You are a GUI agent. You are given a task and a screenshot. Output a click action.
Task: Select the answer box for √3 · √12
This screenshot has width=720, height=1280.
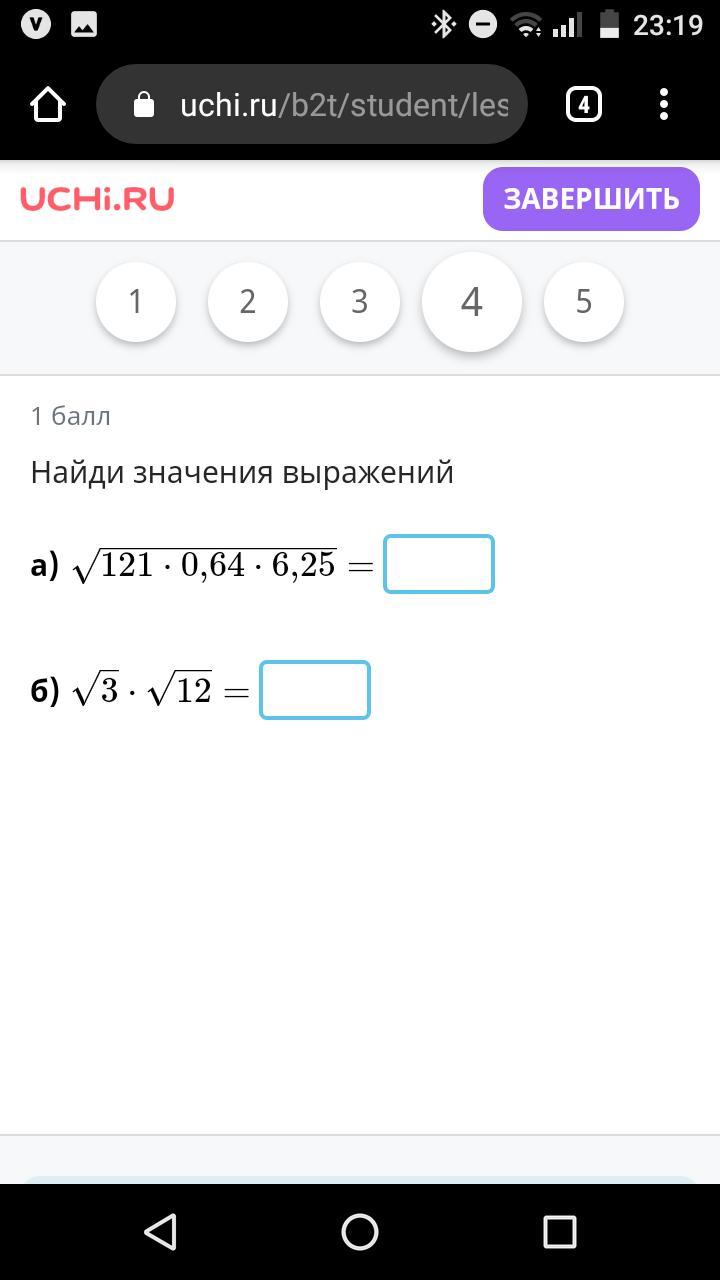click(315, 690)
